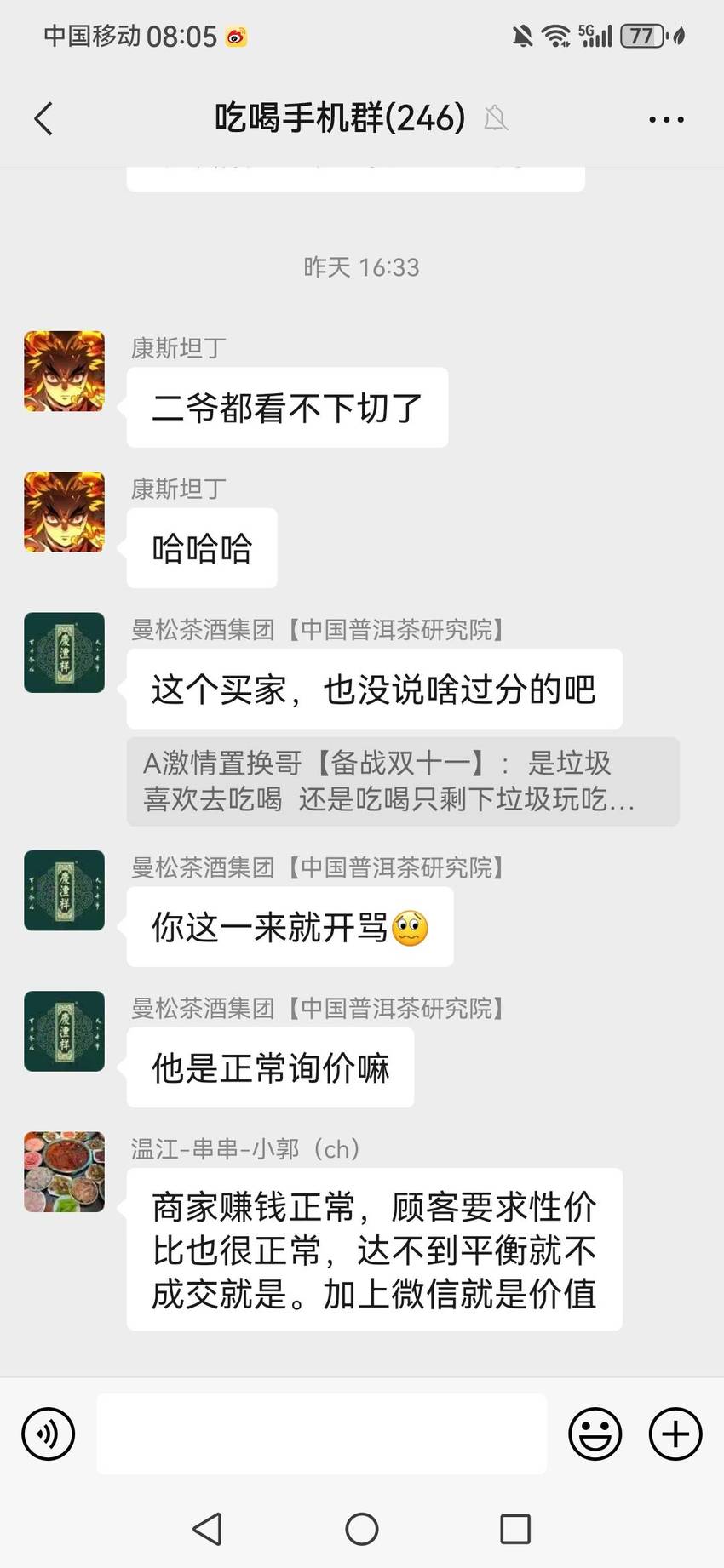Open the plus attachments menu
The image size is (724, 1568).
pyautogui.click(x=675, y=1434)
